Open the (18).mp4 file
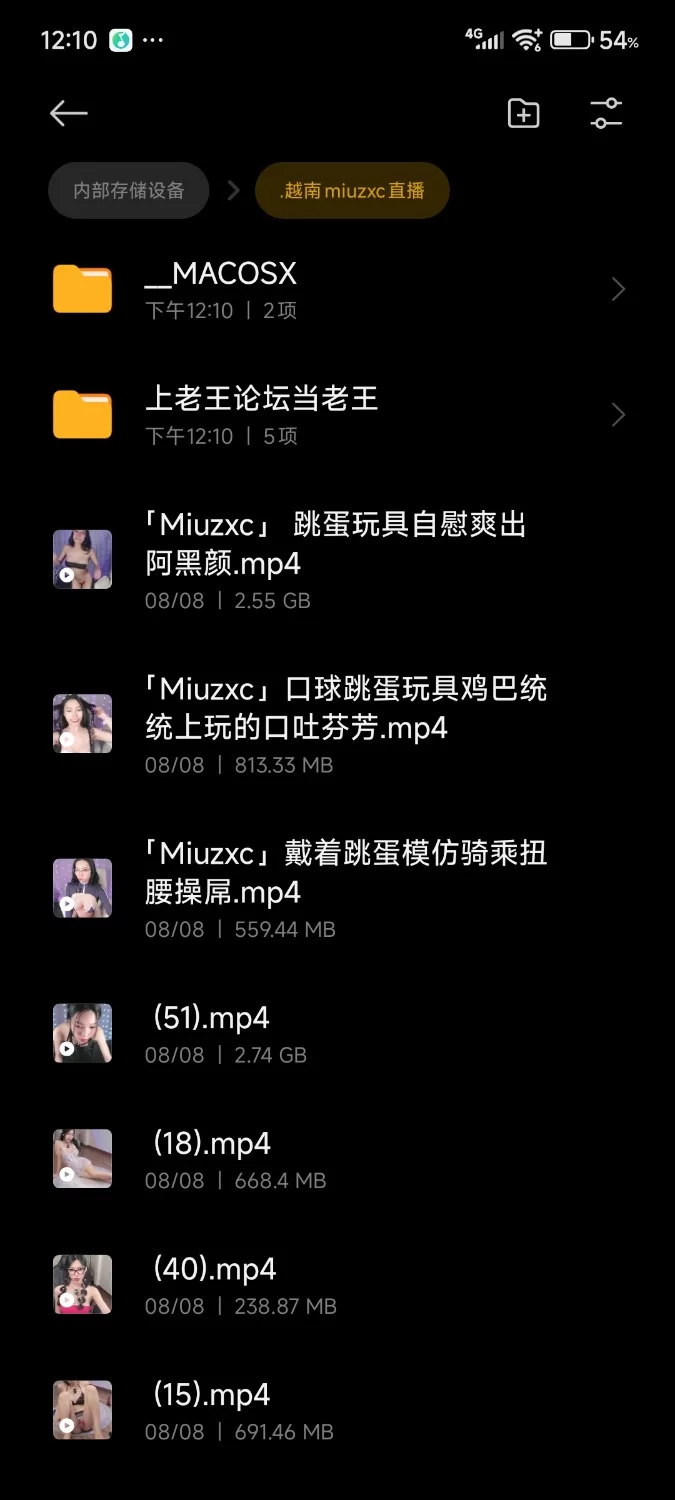675x1500 pixels. pyautogui.click(x=337, y=1159)
